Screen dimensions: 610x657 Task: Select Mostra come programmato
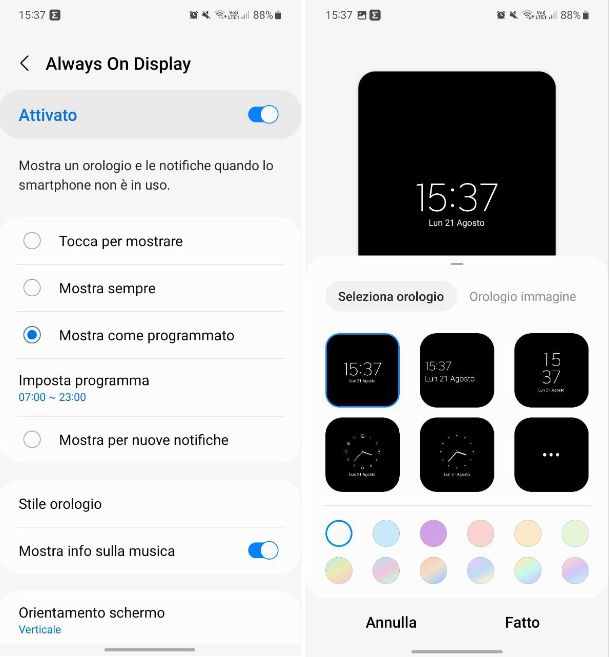pyautogui.click(x=32, y=335)
